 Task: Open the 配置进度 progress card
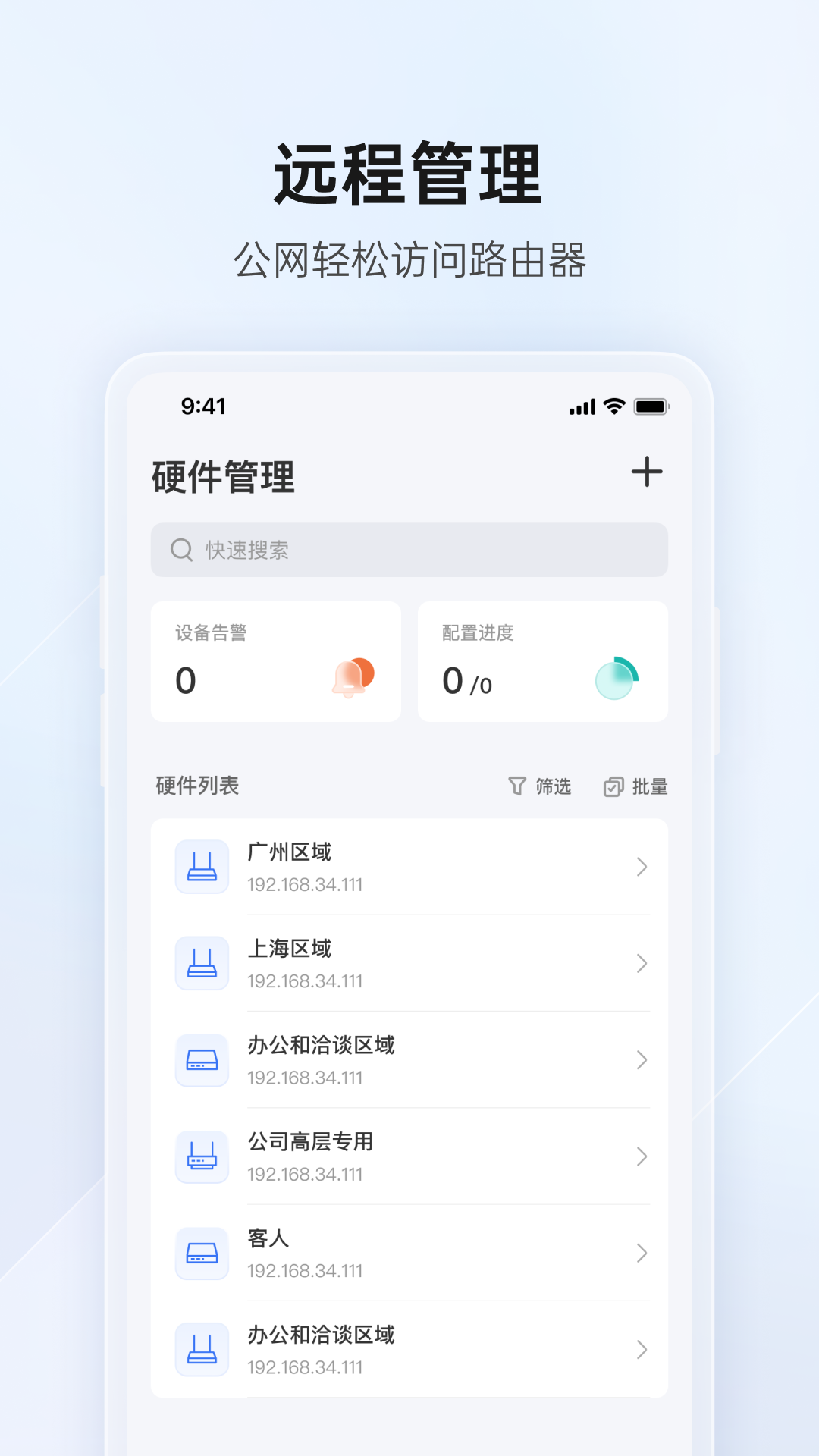542,660
